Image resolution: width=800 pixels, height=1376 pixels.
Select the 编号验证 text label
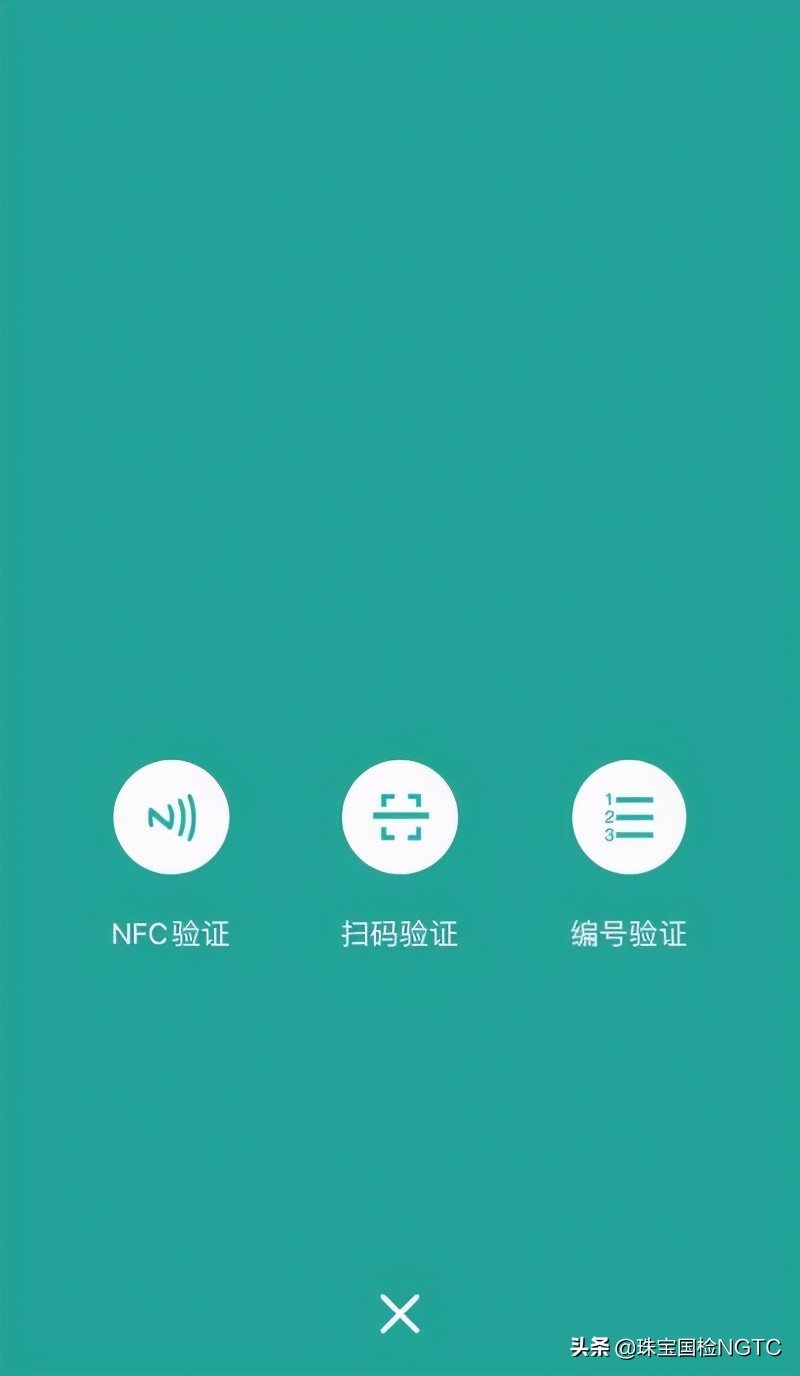click(x=629, y=934)
